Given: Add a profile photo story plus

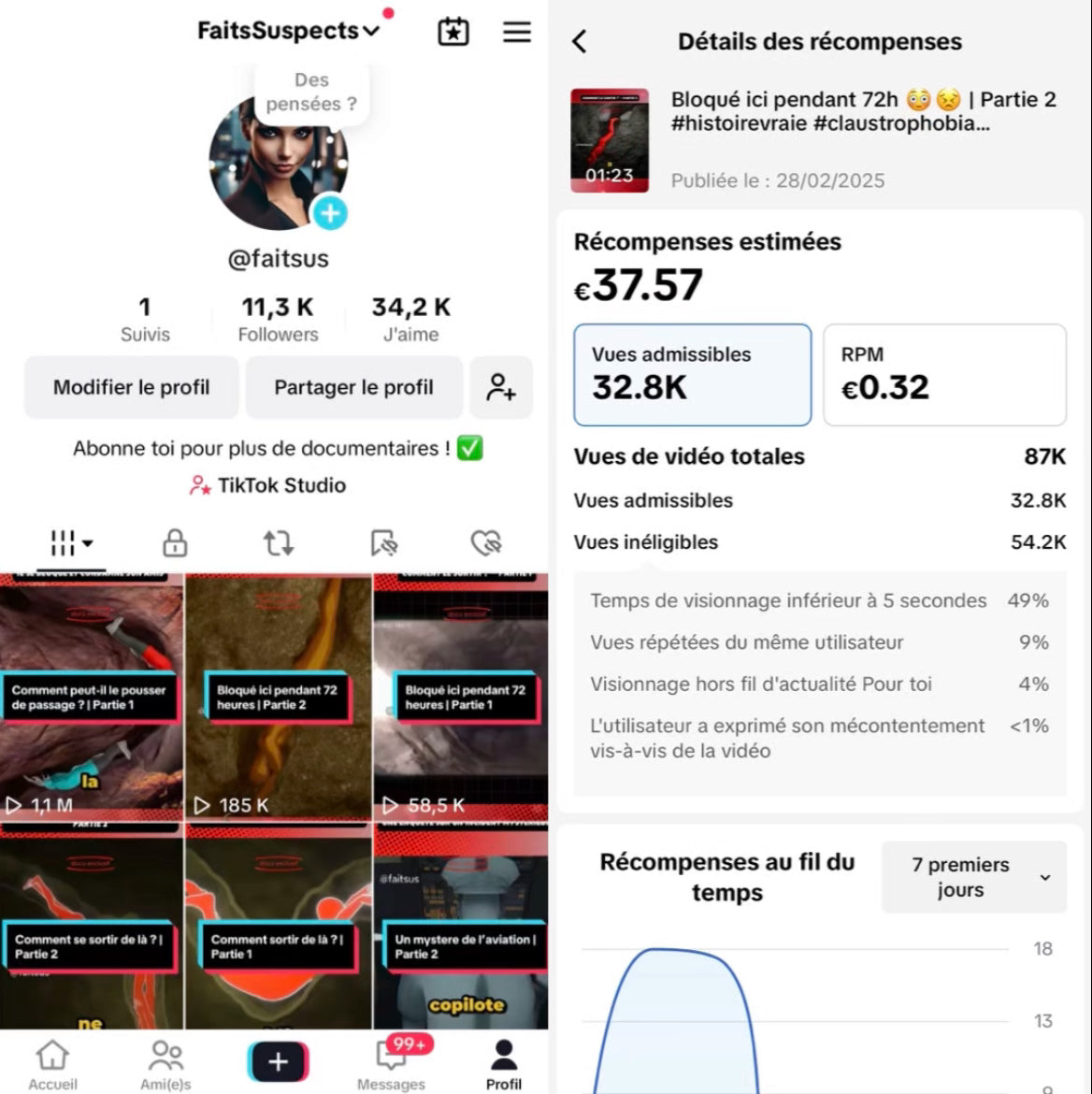Looking at the screenshot, I should pyautogui.click(x=329, y=213).
